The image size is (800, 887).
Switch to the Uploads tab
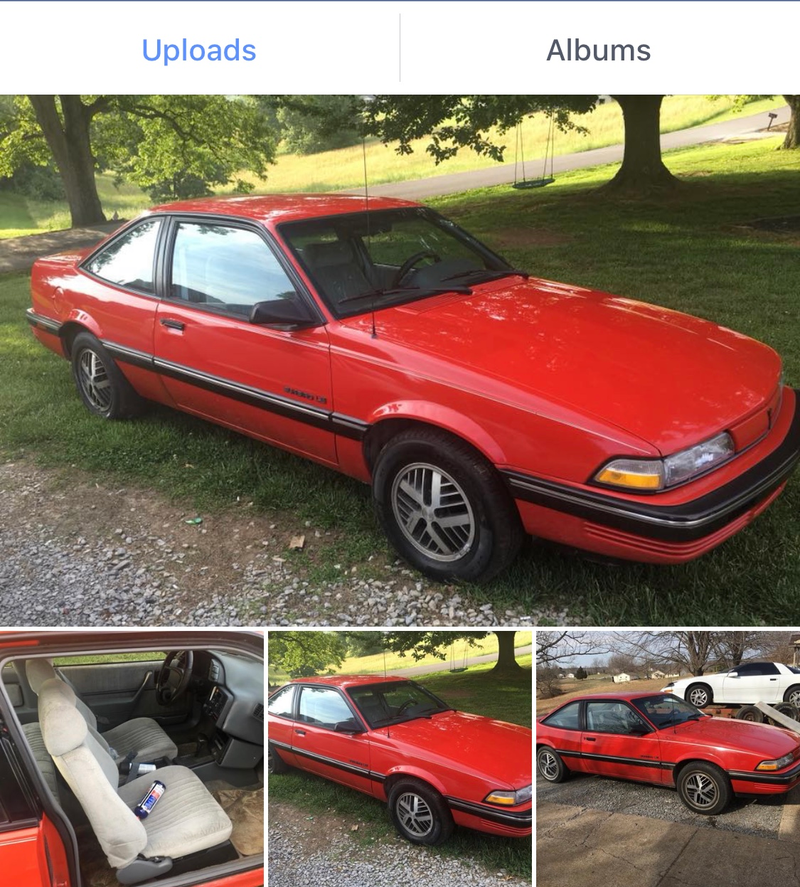click(199, 50)
